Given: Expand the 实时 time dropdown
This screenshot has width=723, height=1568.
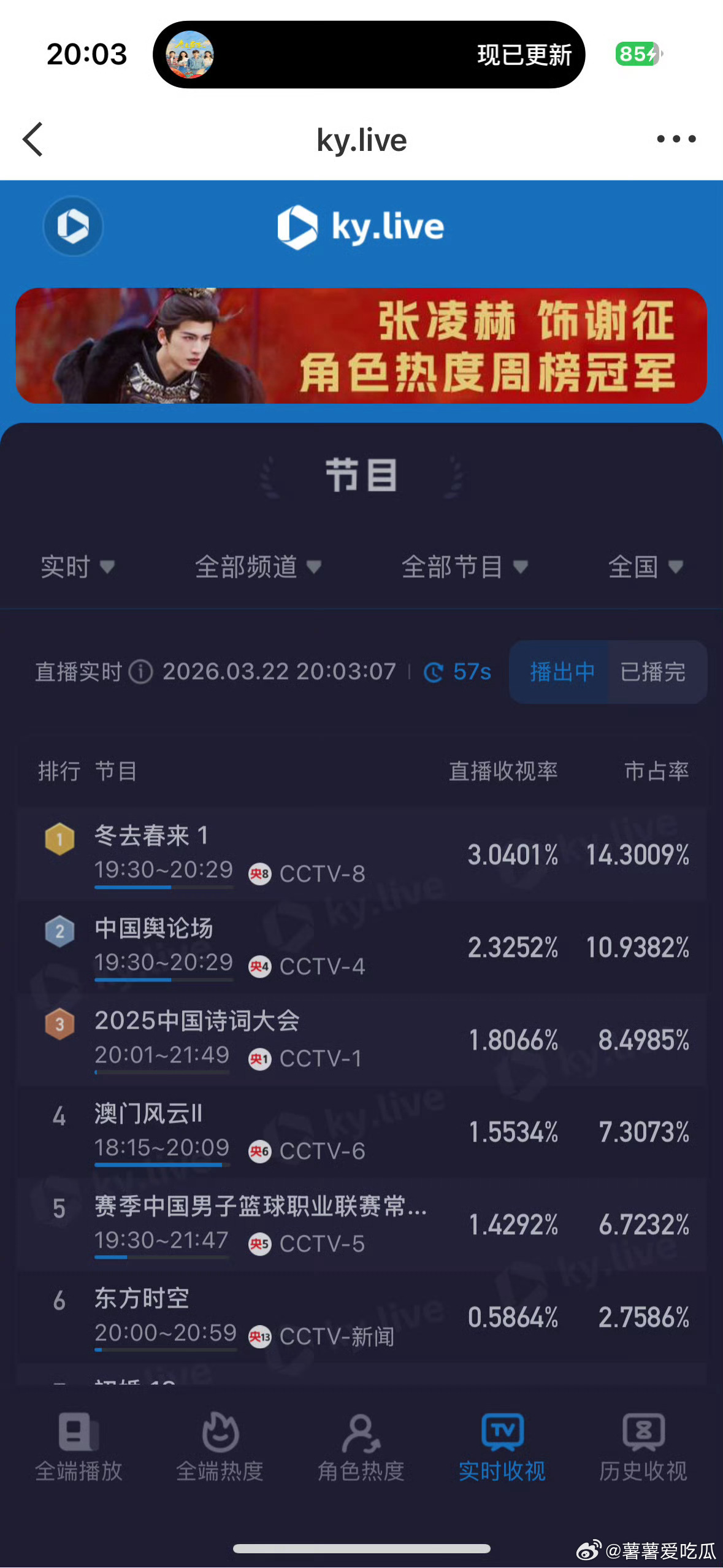Looking at the screenshot, I should pyautogui.click(x=78, y=567).
